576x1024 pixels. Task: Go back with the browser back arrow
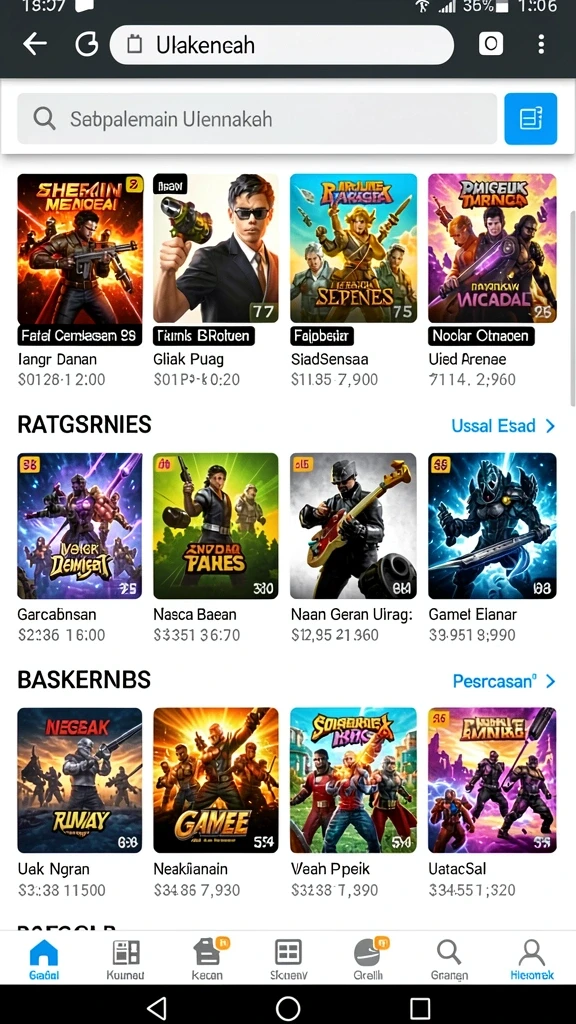pos(35,44)
